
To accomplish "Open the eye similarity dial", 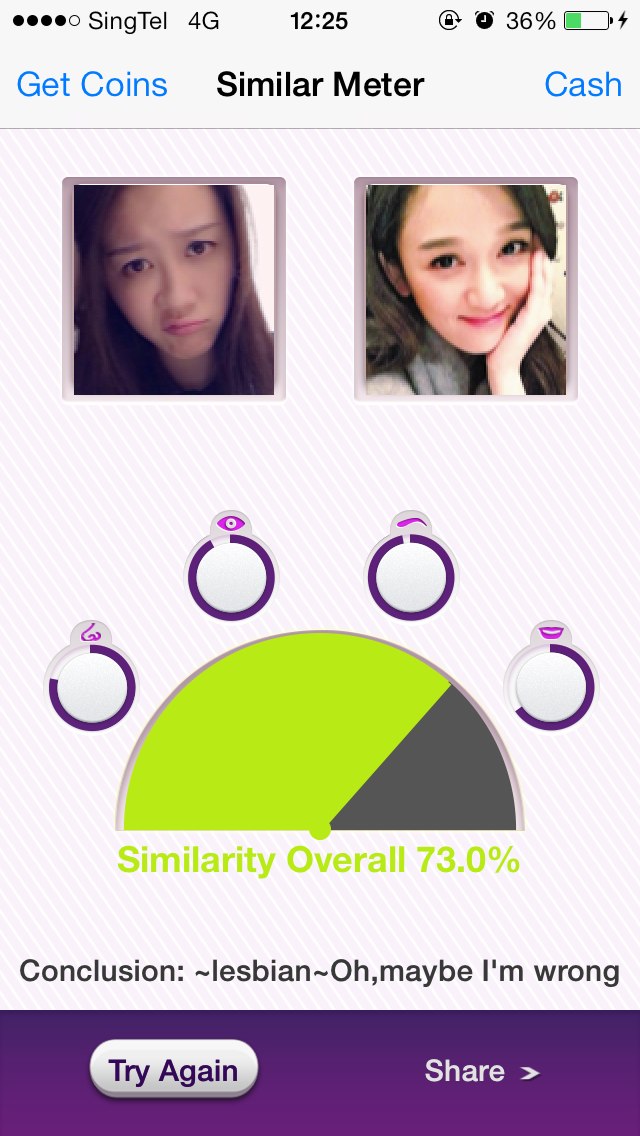I will [x=231, y=576].
